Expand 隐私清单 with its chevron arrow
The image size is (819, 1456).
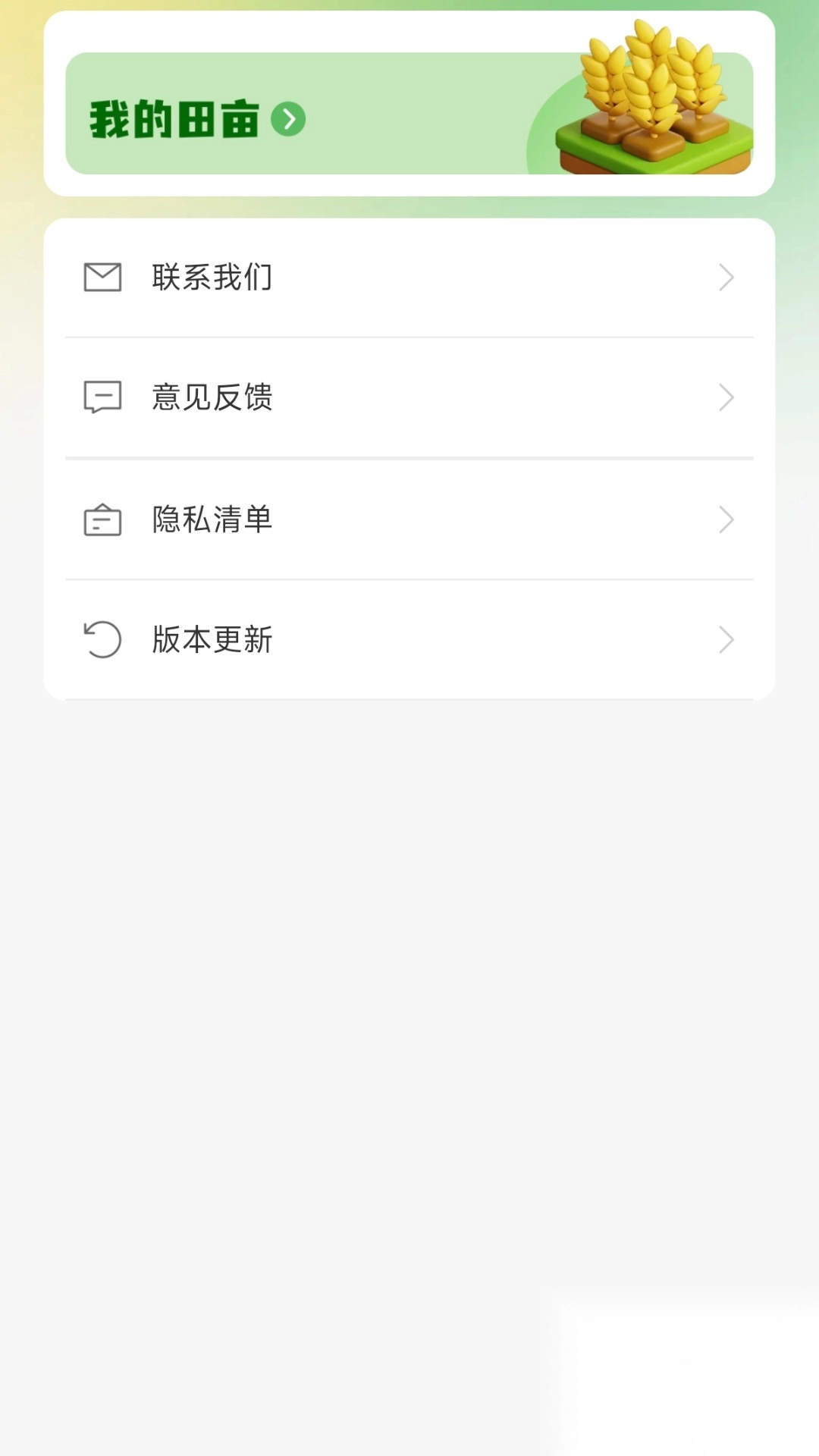point(726,520)
